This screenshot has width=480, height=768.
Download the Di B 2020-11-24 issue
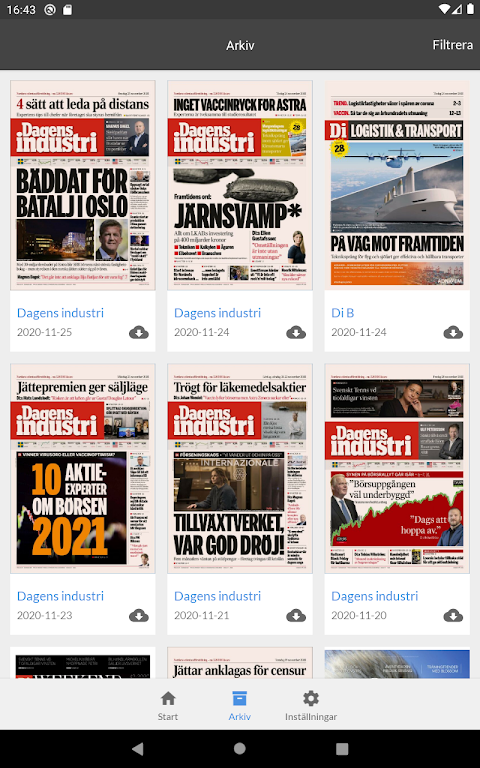pyautogui.click(x=453, y=333)
